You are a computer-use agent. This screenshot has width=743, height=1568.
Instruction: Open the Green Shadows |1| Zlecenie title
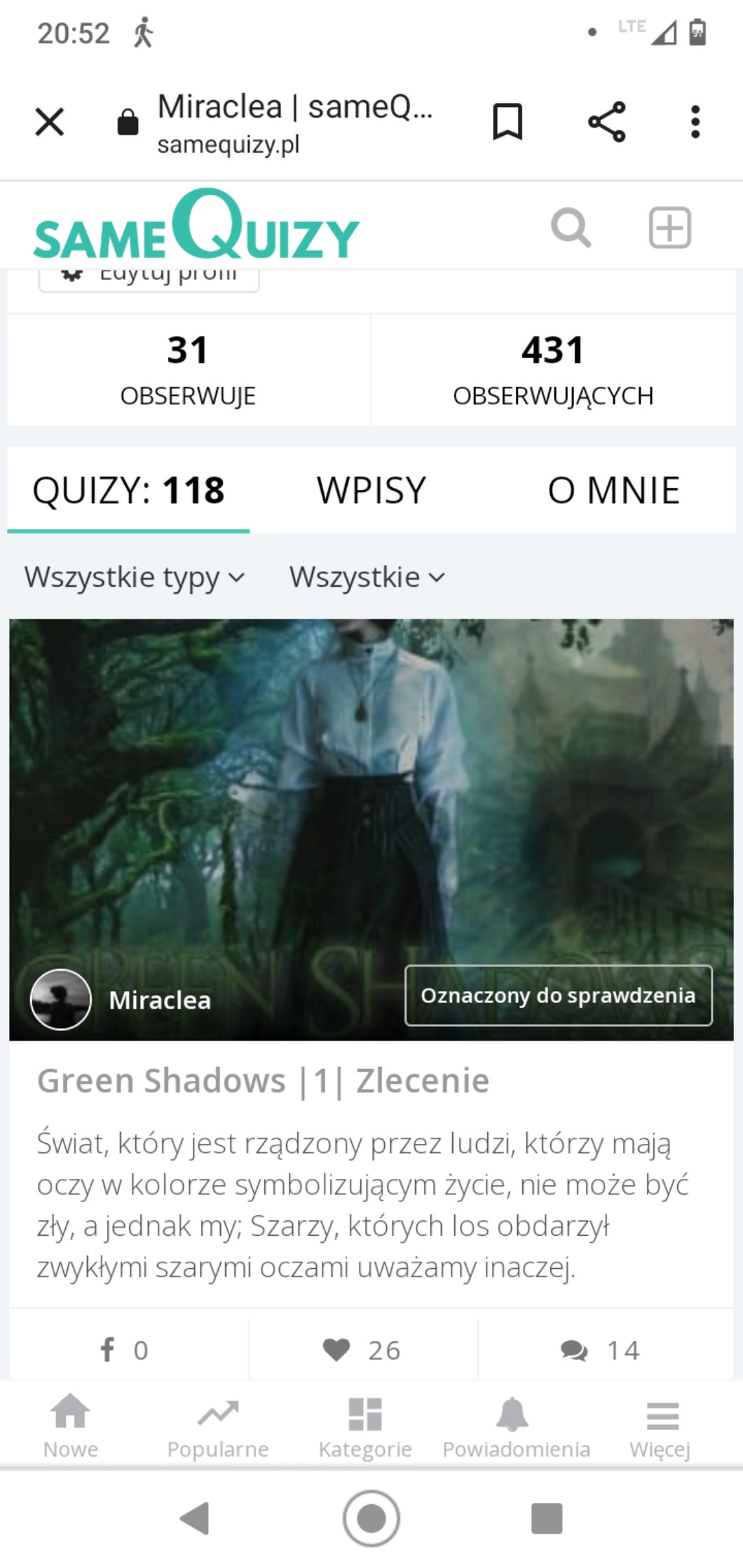(x=264, y=1081)
